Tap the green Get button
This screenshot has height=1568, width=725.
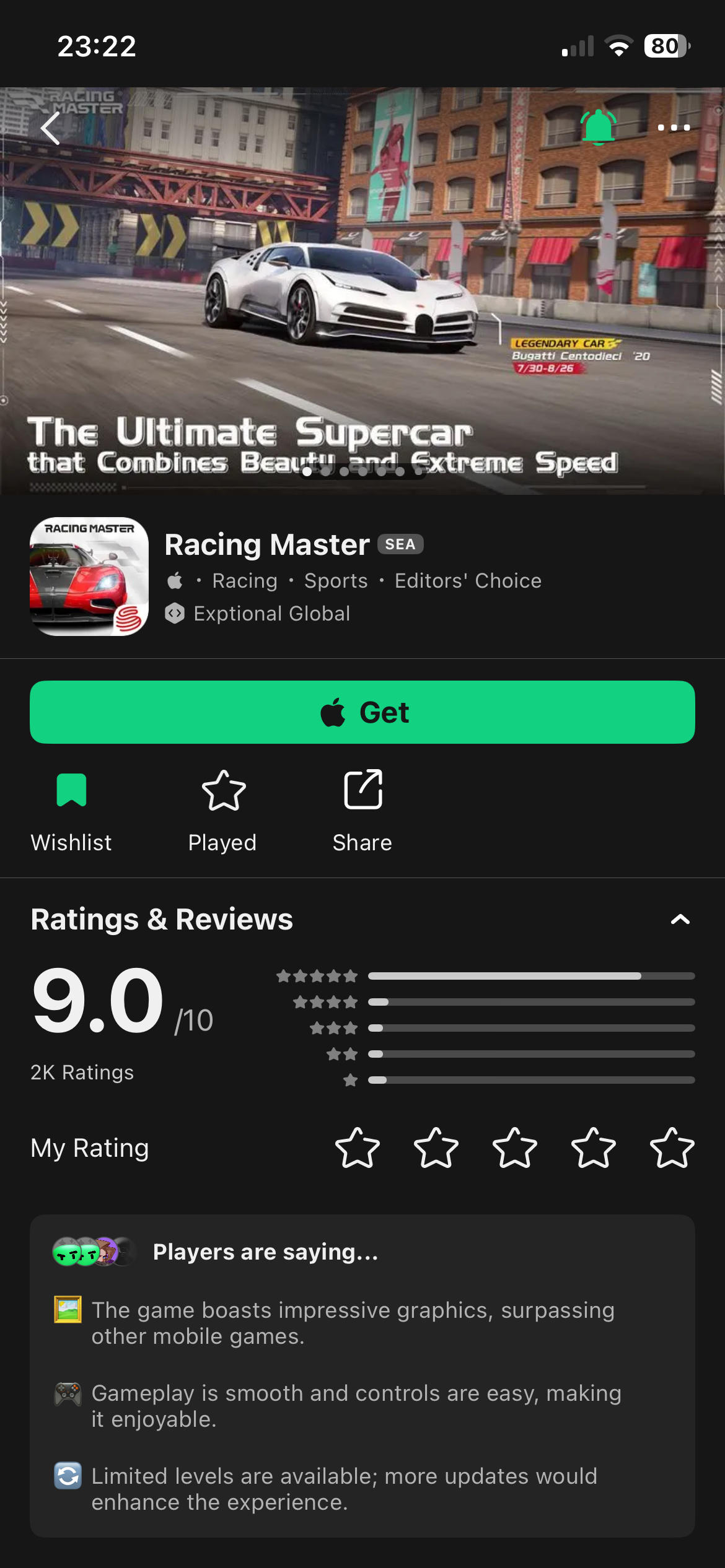tap(362, 712)
